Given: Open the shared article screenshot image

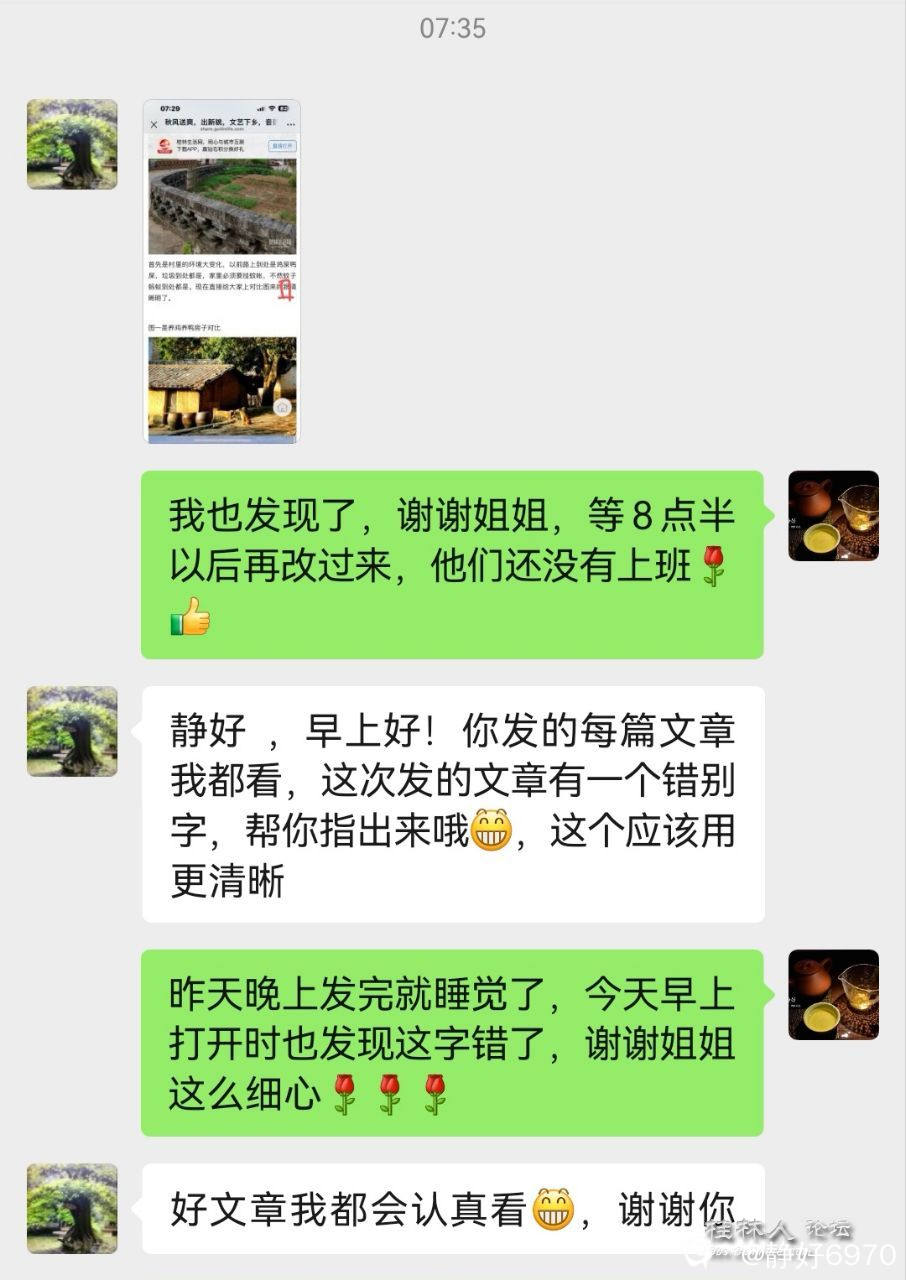Looking at the screenshot, I should (221, 271).
